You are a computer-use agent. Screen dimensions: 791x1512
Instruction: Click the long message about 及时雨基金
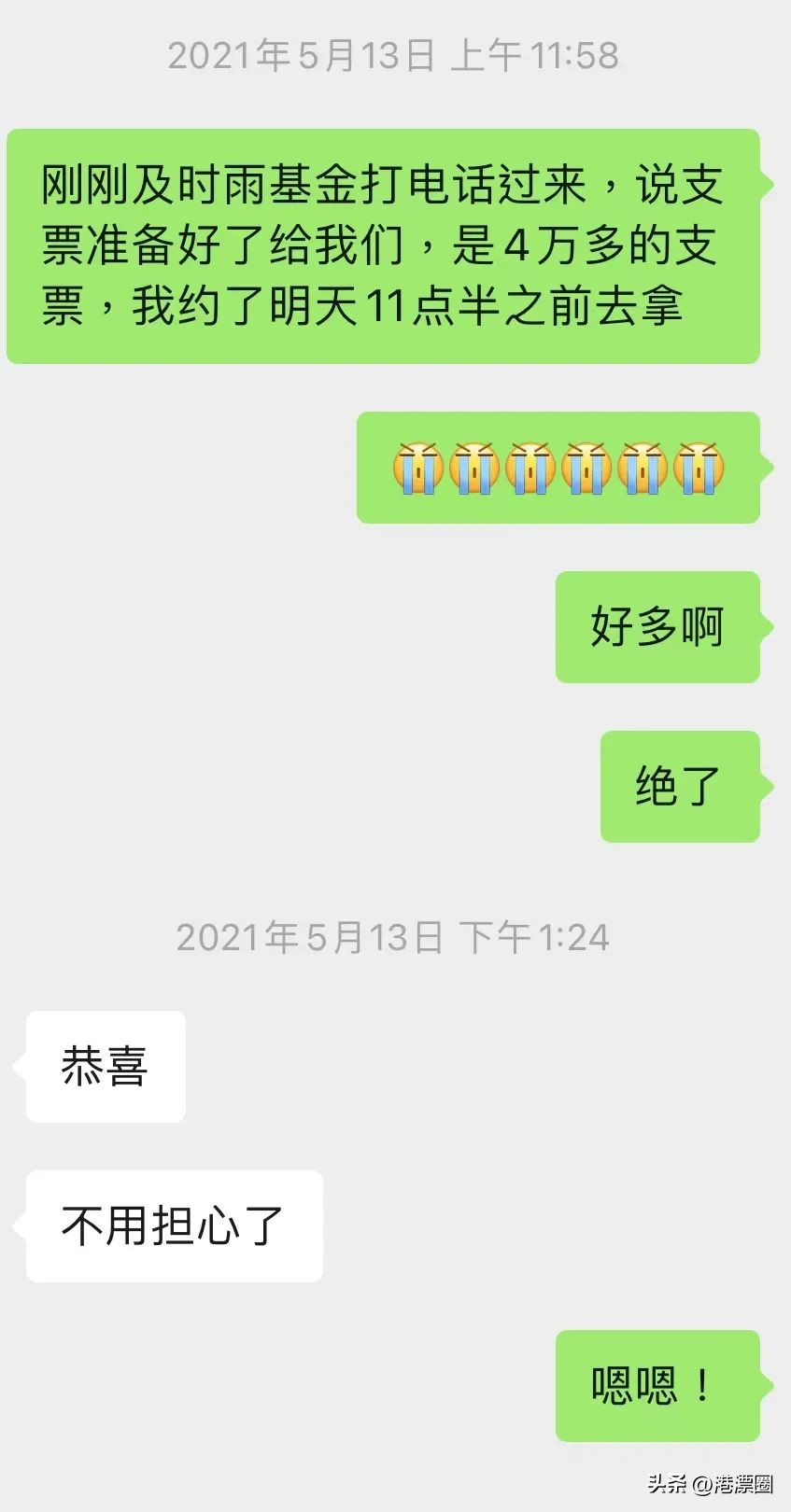pos(385,245)
